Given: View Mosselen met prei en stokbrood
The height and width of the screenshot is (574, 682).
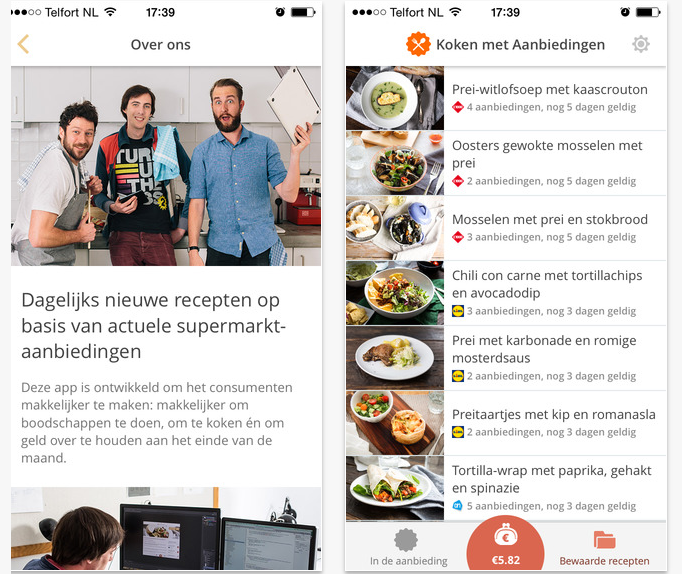Looking at the screenshot, I should point(549,227).
